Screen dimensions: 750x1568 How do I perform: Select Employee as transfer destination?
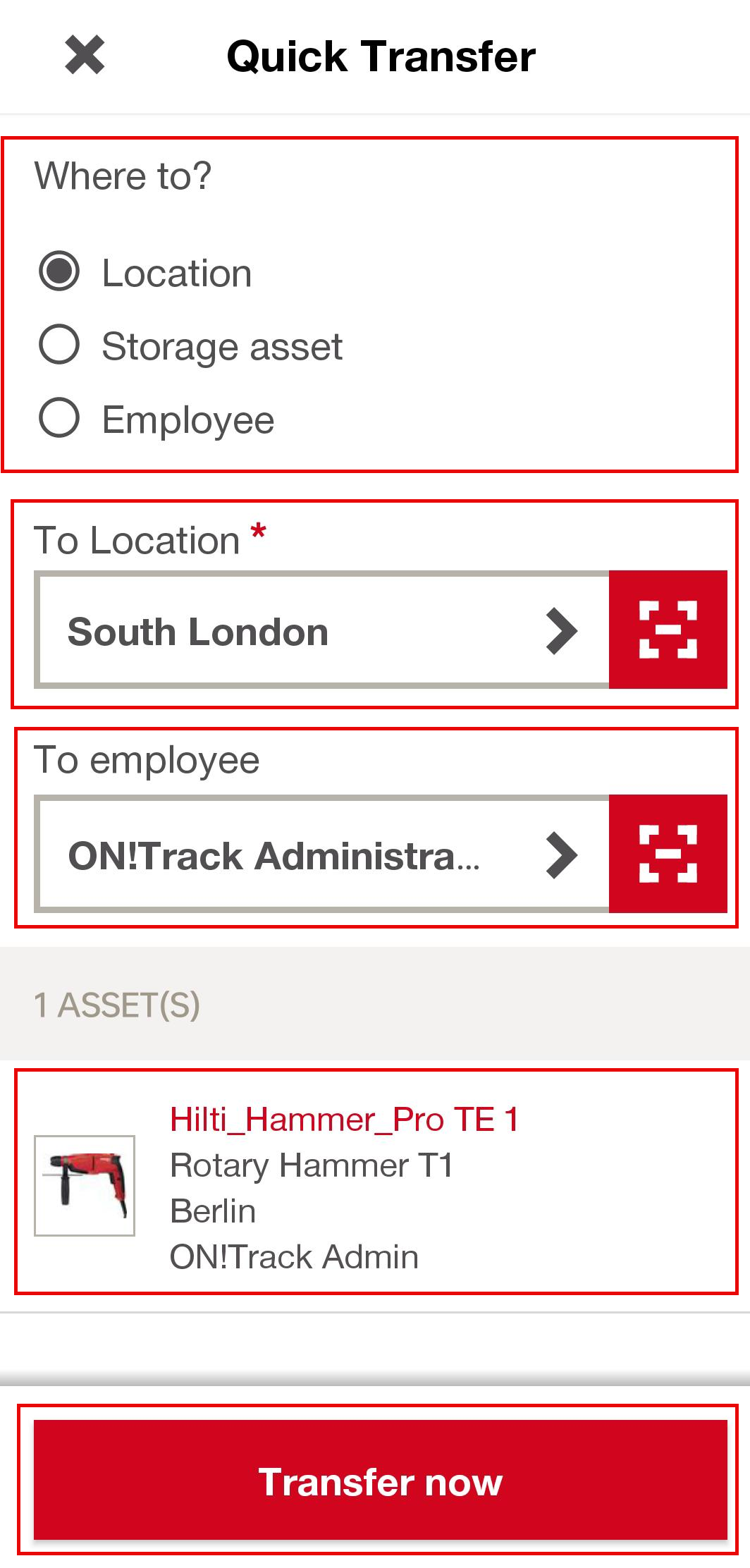tap(60, 418)
